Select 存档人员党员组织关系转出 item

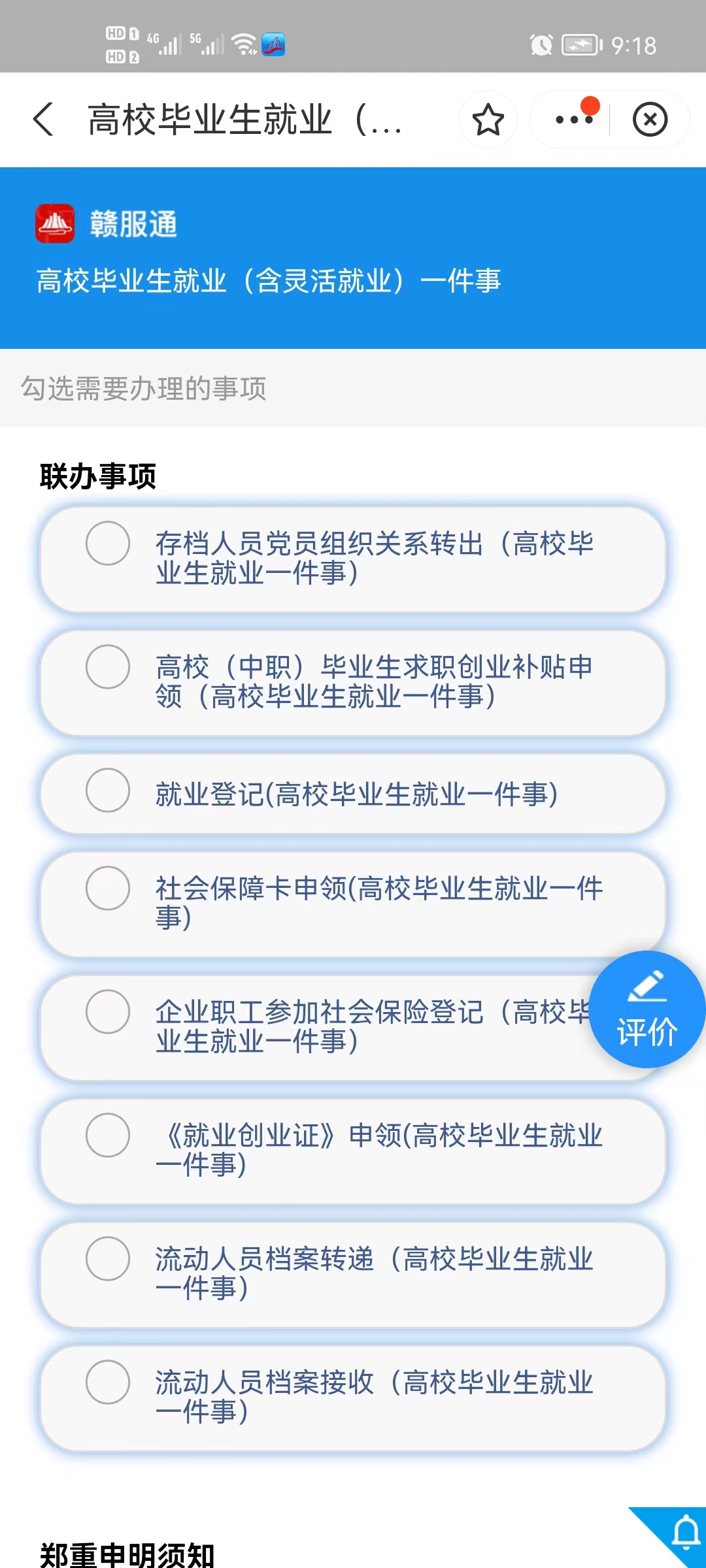108,544
